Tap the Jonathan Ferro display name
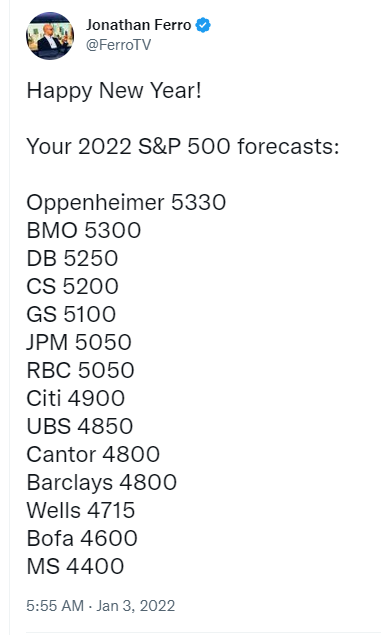The height and width of the screenshot is (635, 381). [138, 25]
